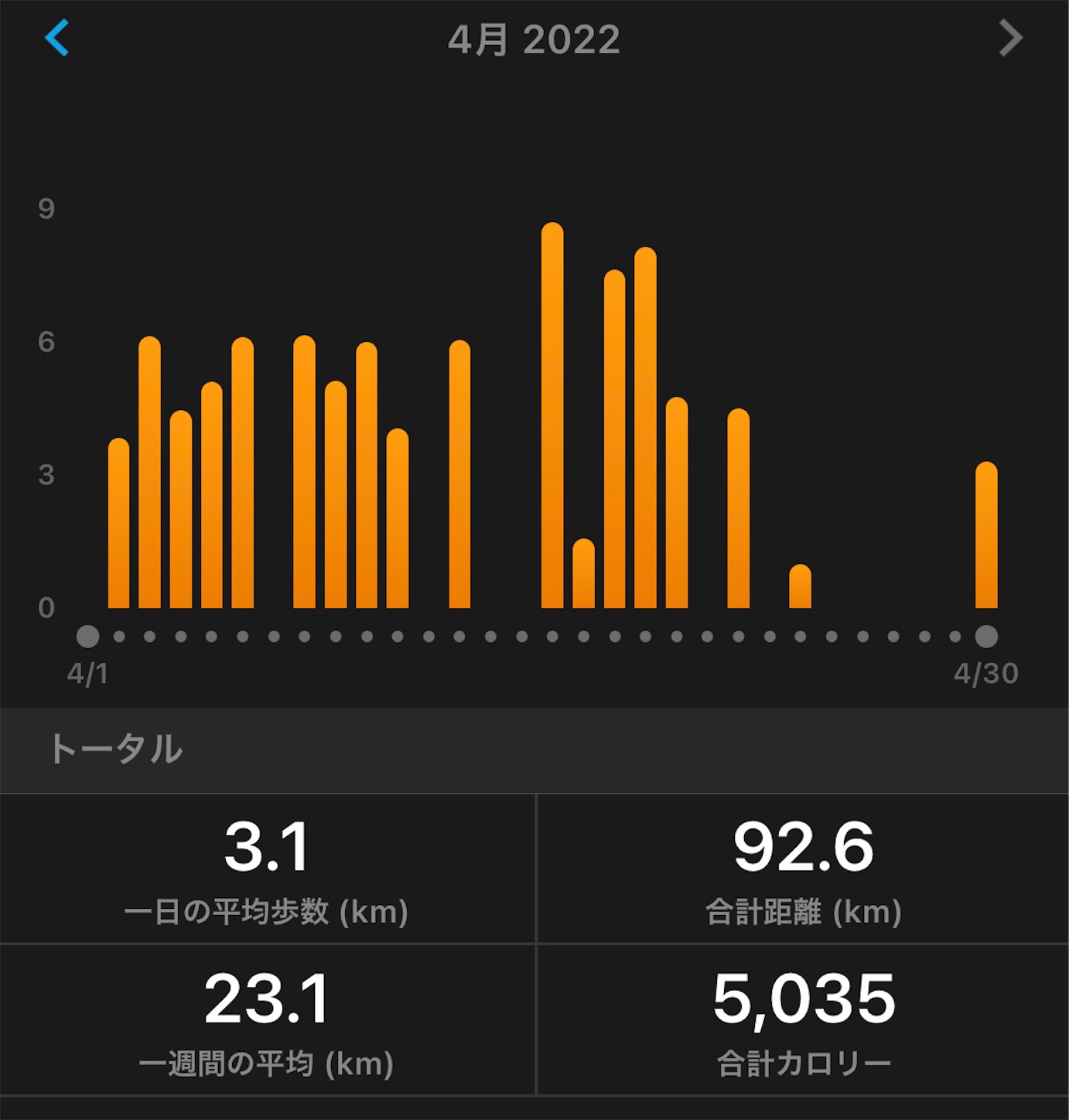Go to the previous month

coord(57,38)
